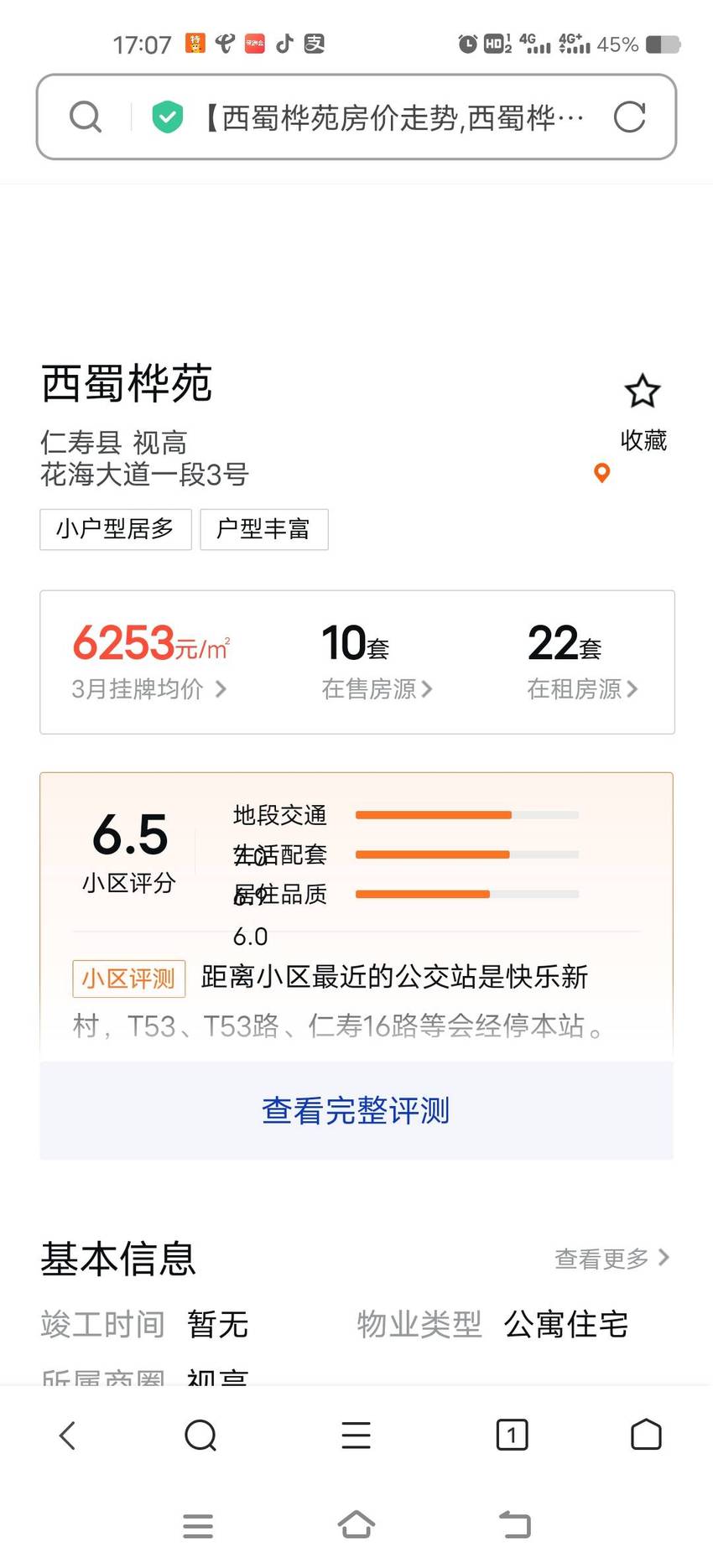The width and height of the screenshot is (713, 1568).
Task: Tap the search icon in address bar
Action: (x=85, y=117)
